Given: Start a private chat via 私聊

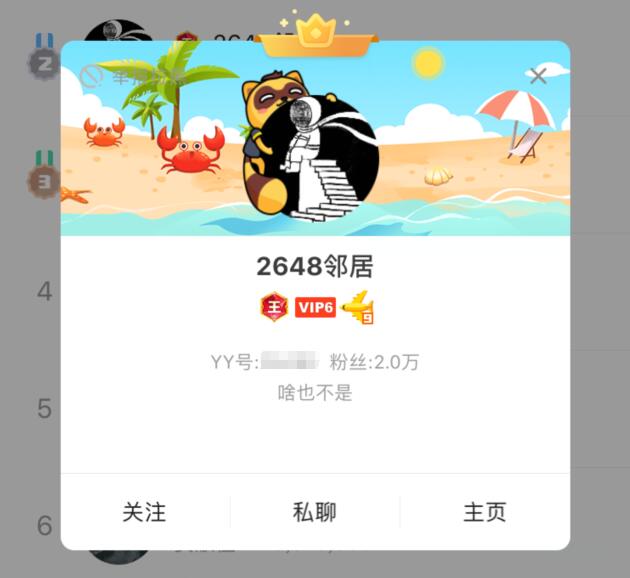Looking at the screenshot, I should [x=315, y=512].
